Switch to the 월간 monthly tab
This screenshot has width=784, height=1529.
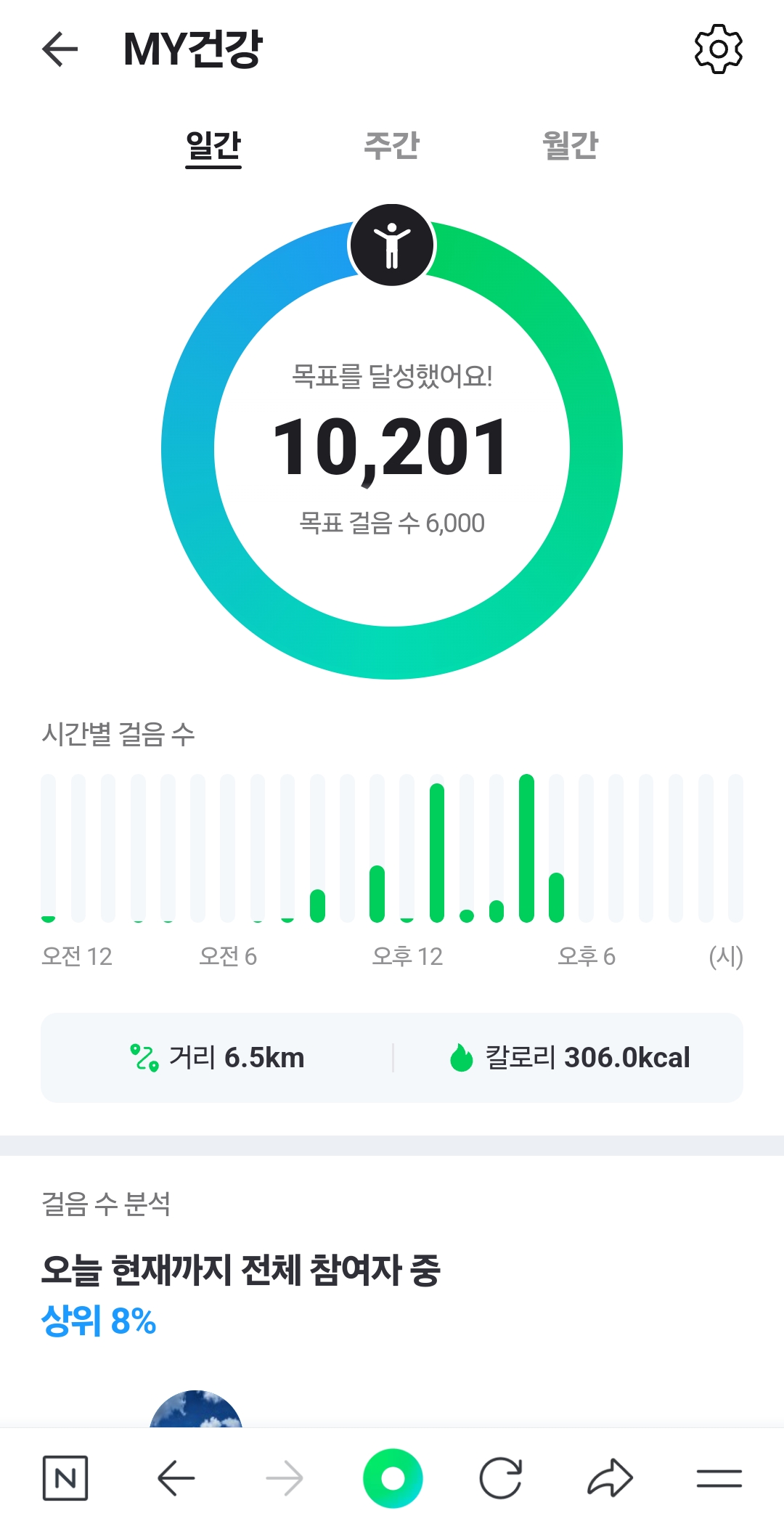[x=571, y=146]
